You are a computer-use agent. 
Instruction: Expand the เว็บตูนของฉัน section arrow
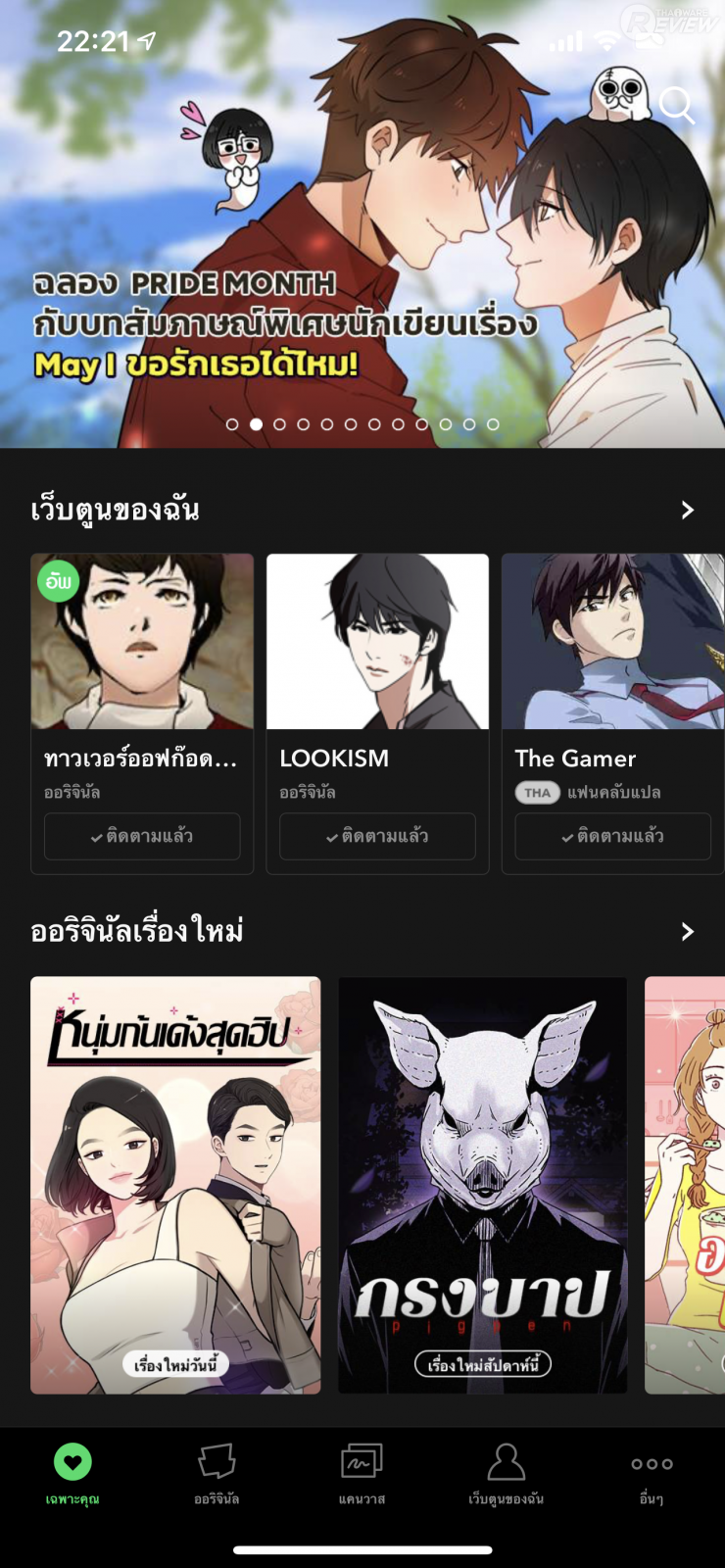[688, 510]
